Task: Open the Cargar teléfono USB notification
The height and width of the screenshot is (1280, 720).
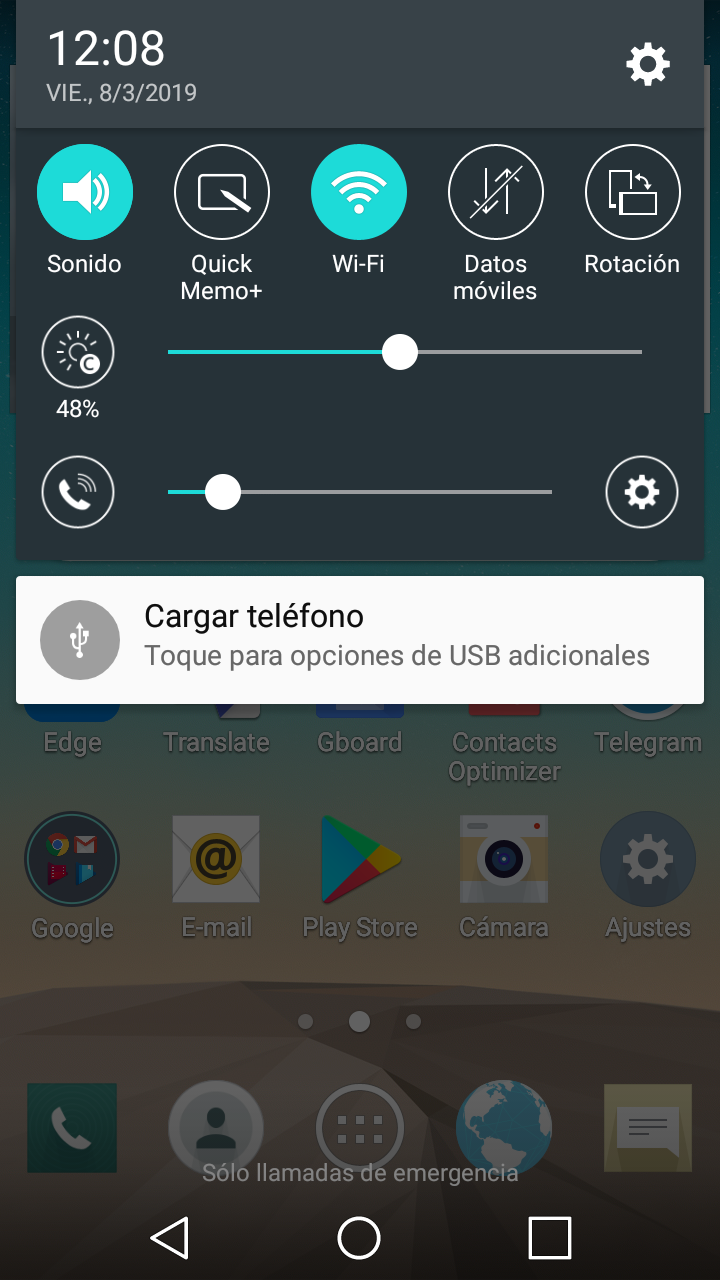Action: point(360,640)
